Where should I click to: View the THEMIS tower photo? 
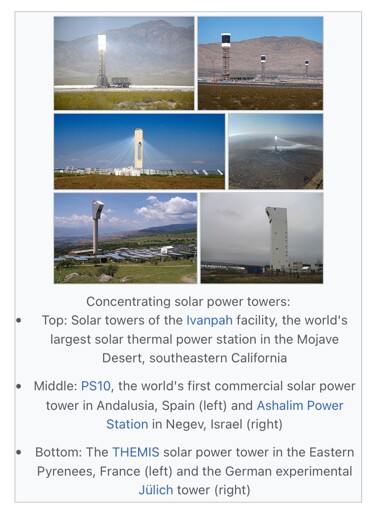click(x=125, y=238)
